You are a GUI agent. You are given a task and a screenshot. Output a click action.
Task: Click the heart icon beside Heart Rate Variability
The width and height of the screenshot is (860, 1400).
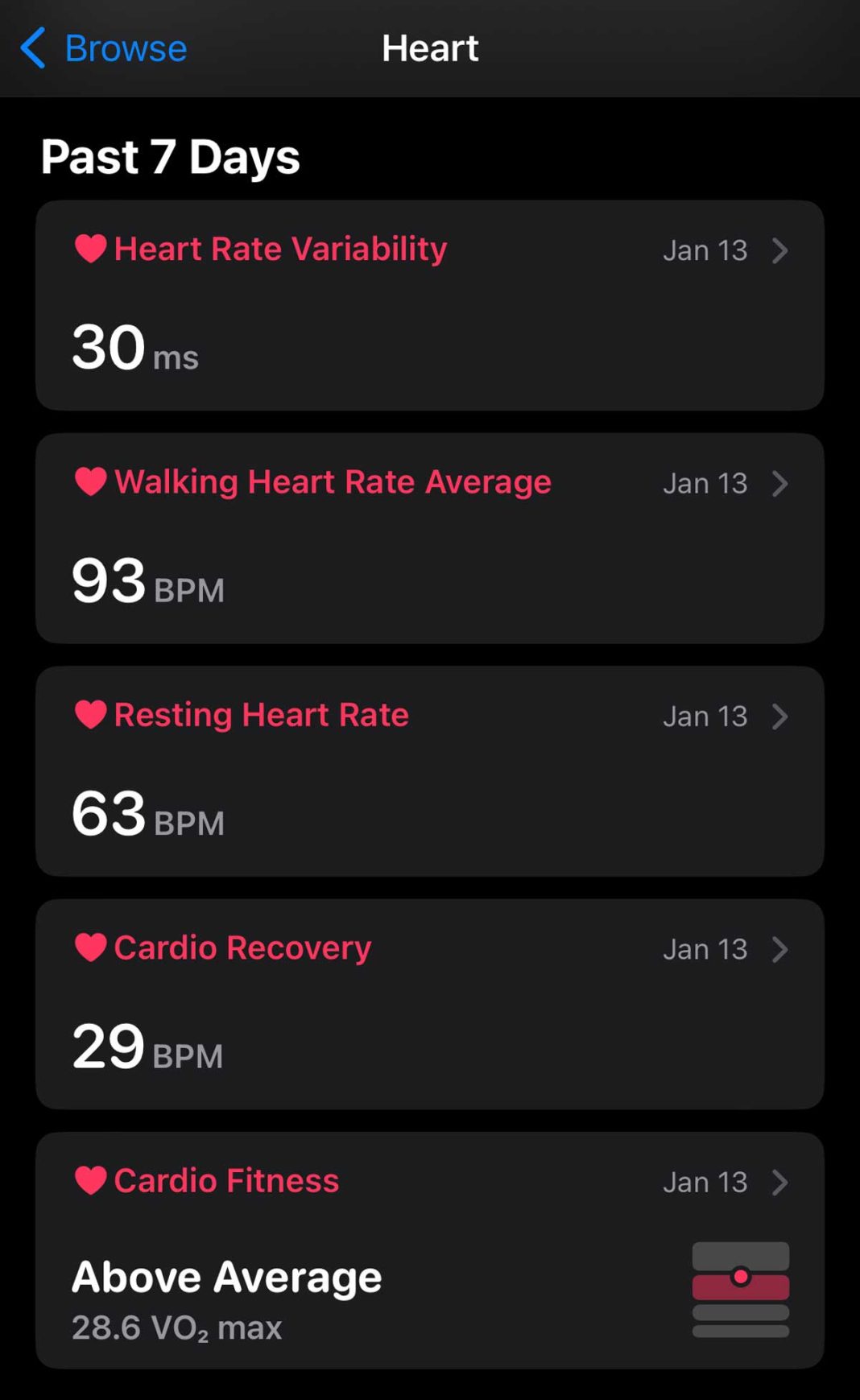pyautogui.click(x=91, y=249)
